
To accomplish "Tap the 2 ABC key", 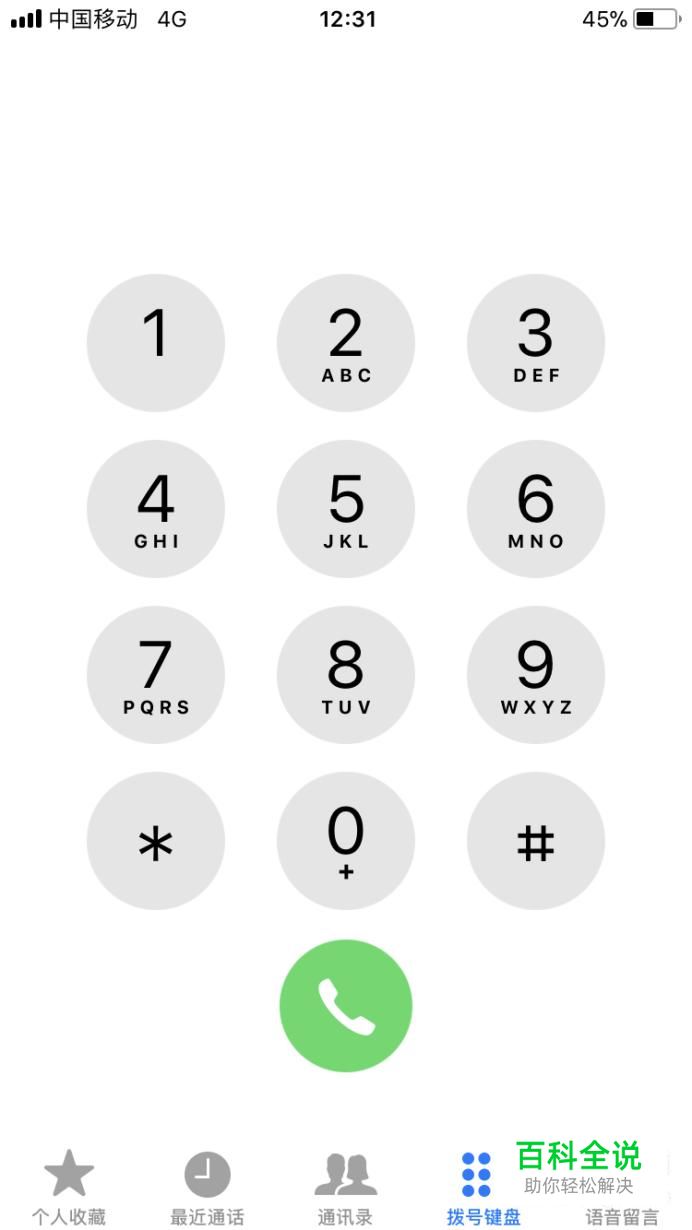I will [x=346, y=343].
